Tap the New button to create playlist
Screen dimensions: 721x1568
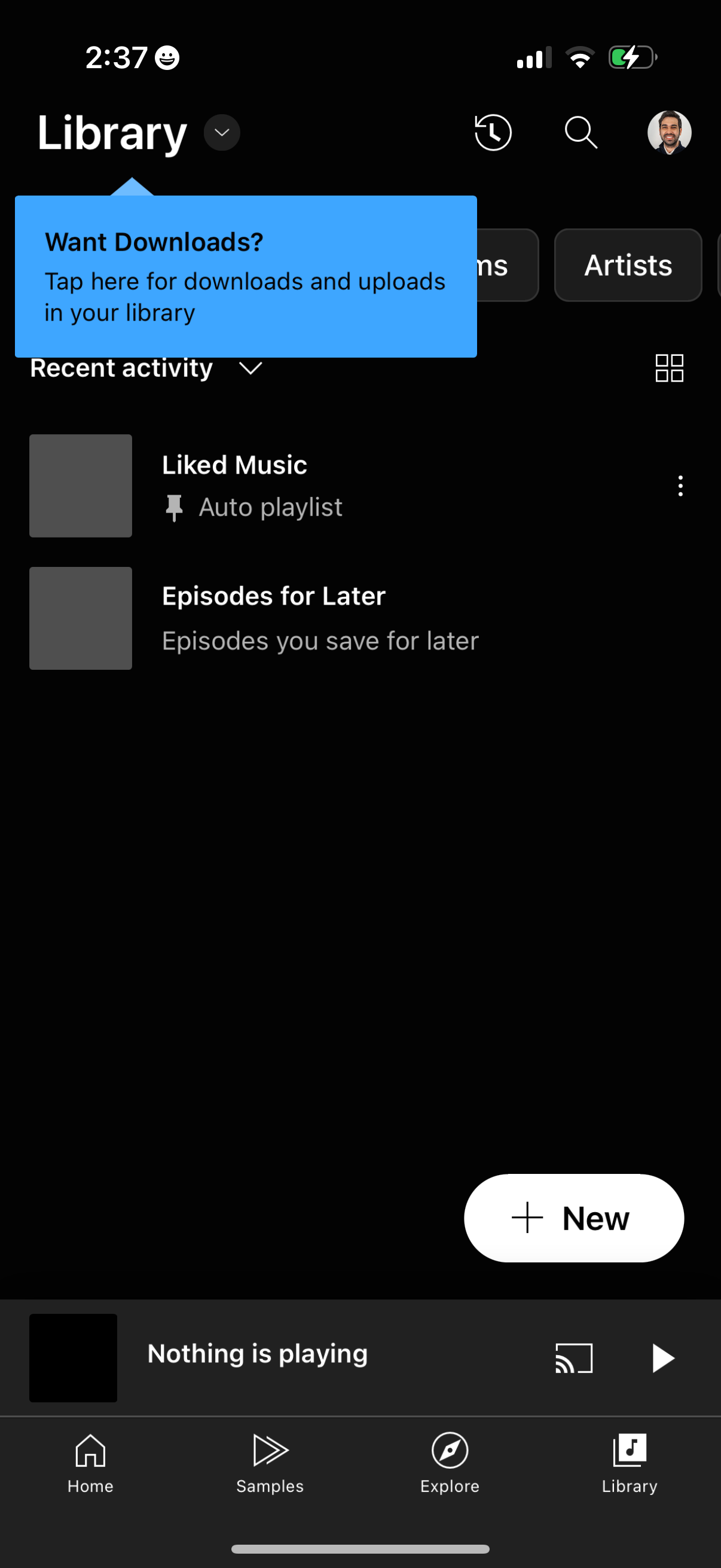coord(574,1218)
